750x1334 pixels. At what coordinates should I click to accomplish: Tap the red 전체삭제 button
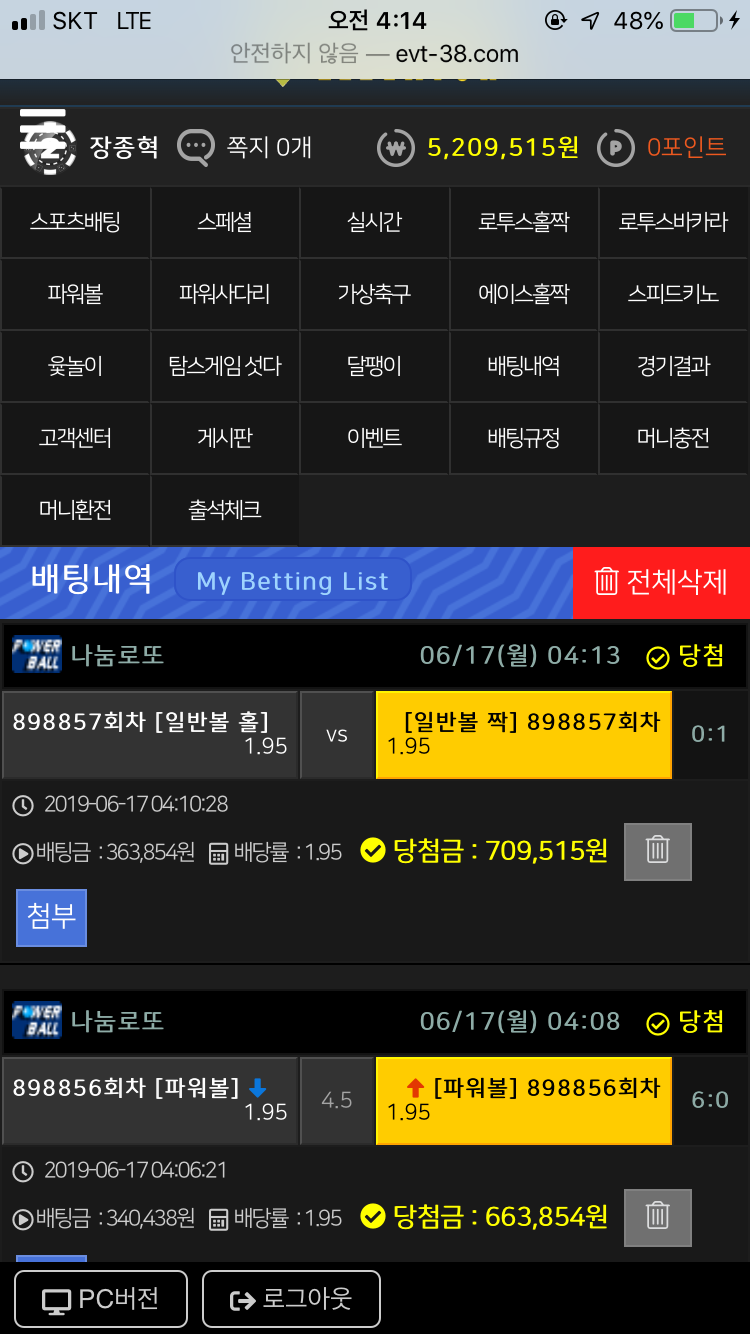[661, 582]
